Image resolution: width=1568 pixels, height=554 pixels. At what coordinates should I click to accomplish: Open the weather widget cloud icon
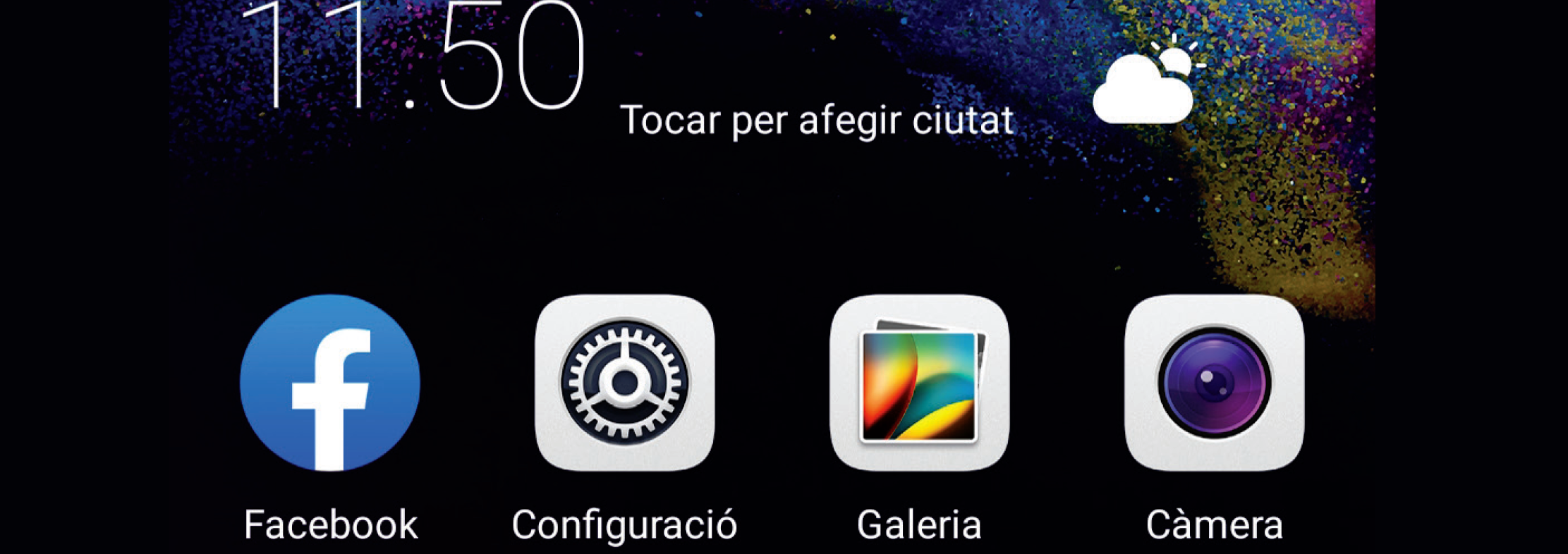tap(1146, 83)
